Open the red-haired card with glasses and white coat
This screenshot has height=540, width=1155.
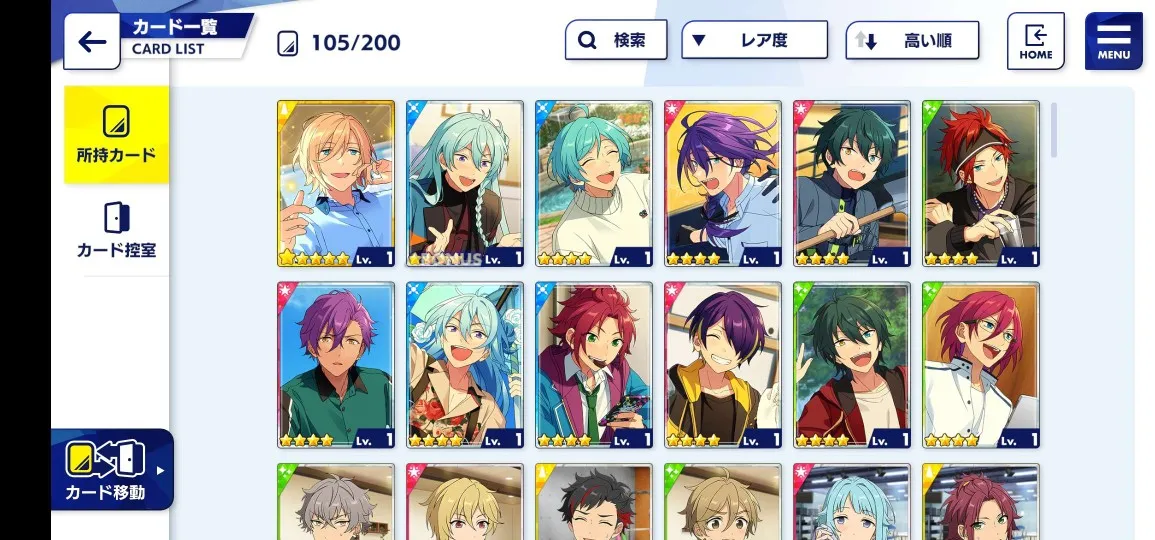(x=981, y=365)
